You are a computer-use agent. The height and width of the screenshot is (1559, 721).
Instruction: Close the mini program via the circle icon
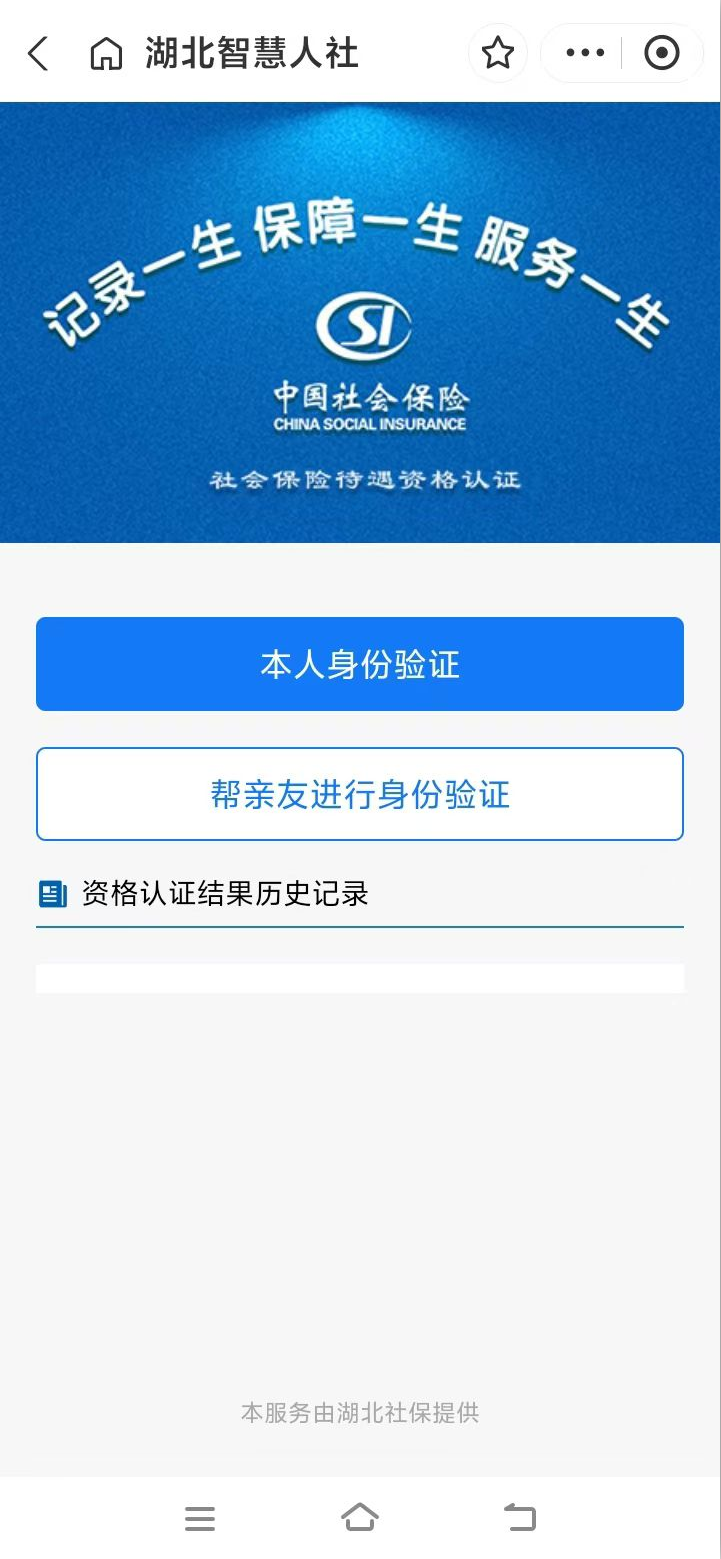pyautogui.click(x=661, y=53)
